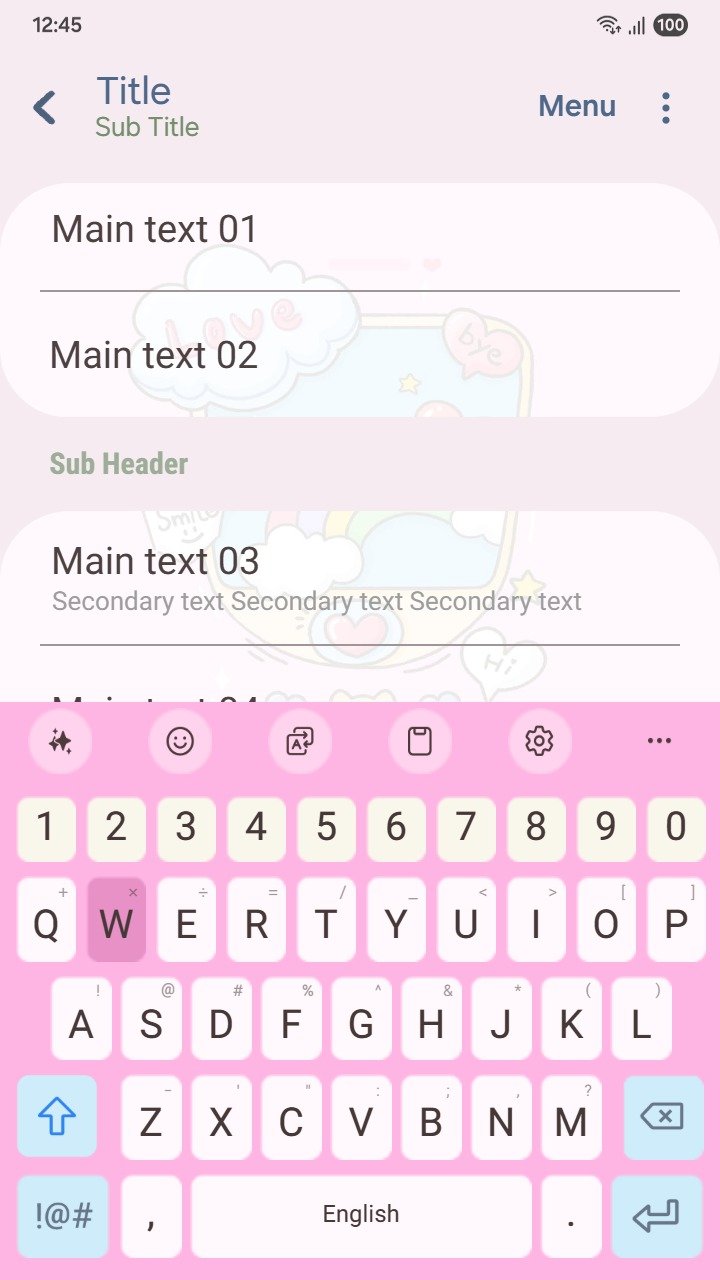720x1280 pixels.
Task: Open the Main text 01 row
Action: [x=360, y=230]
